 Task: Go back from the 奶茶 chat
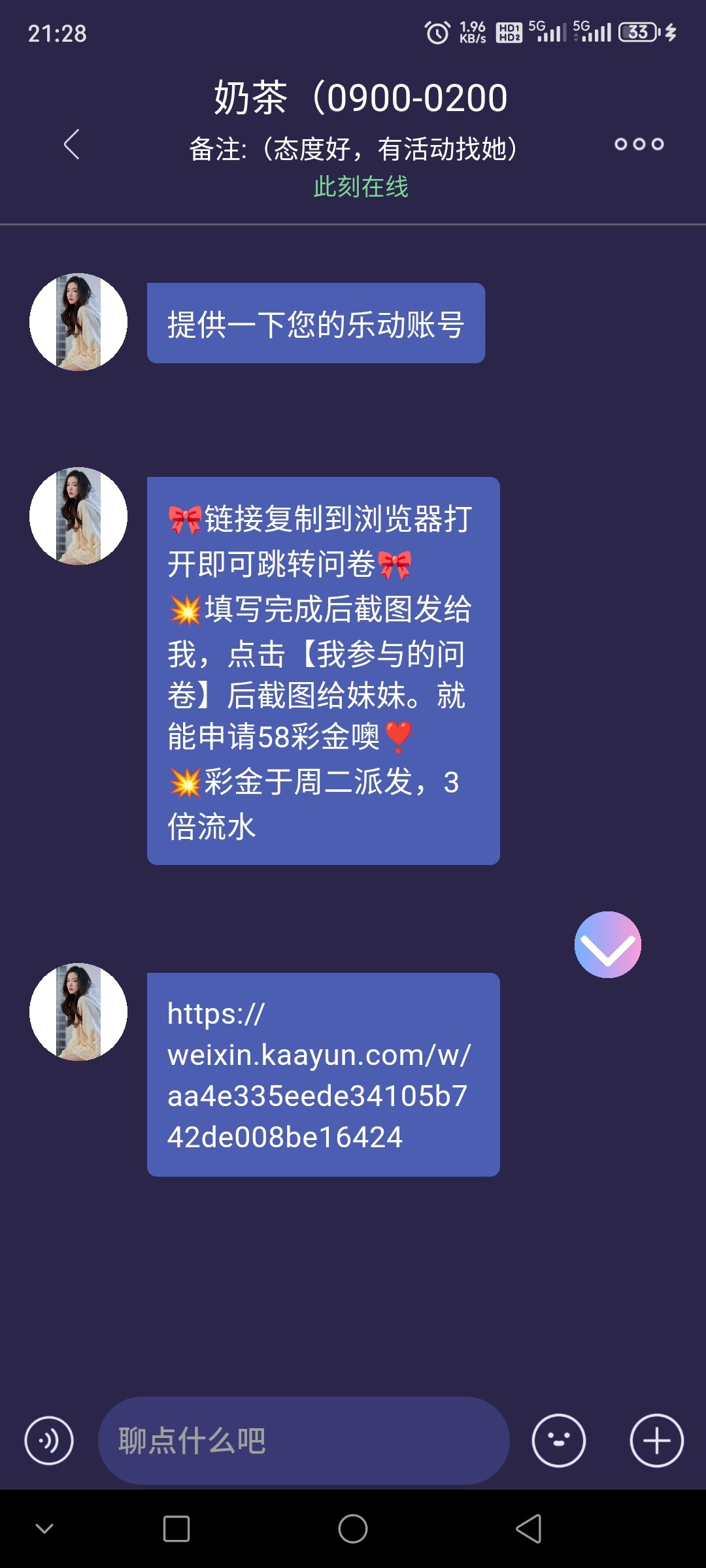coord(72,144)
